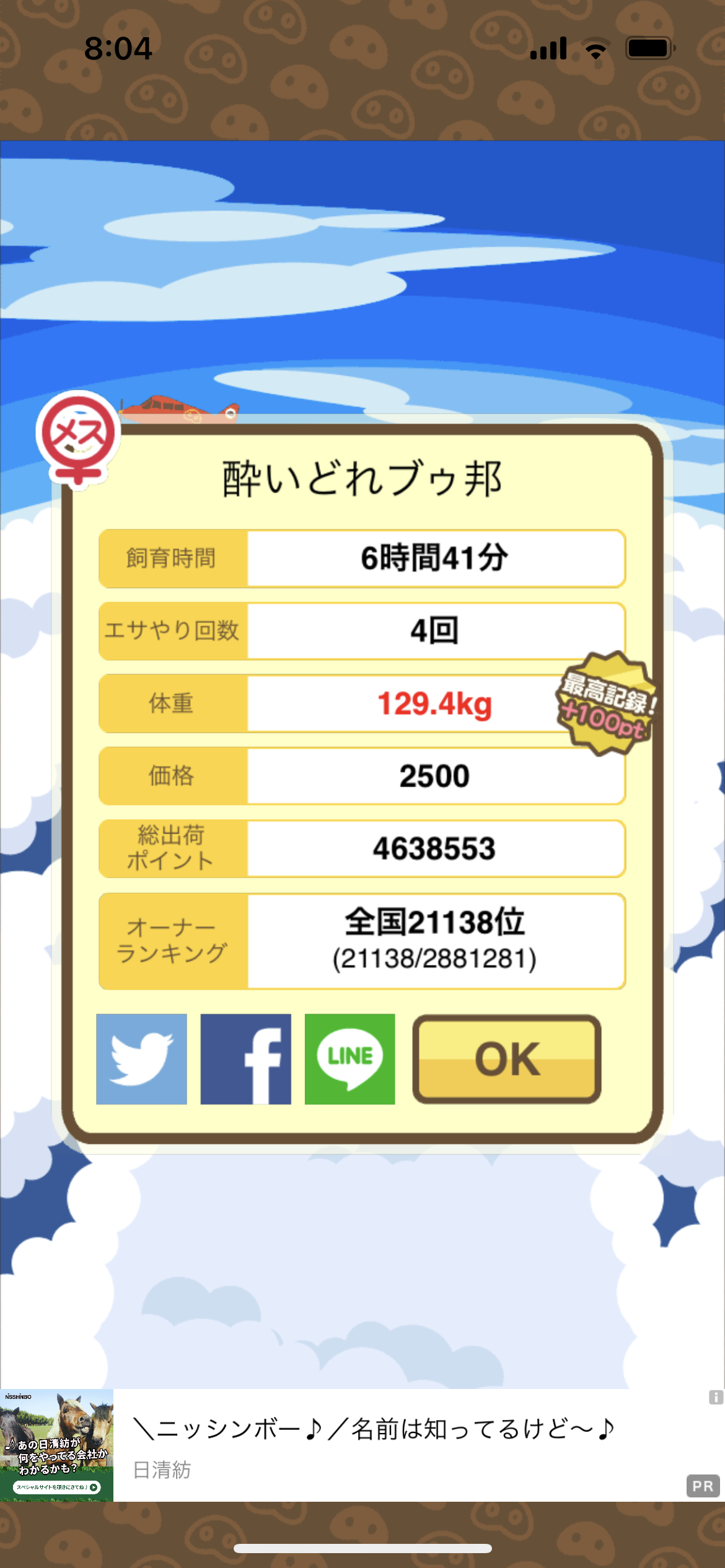The width and height of the screenshot is (725, 1568).
Task: Share the result via LINE
Action: pos(349,1059)
